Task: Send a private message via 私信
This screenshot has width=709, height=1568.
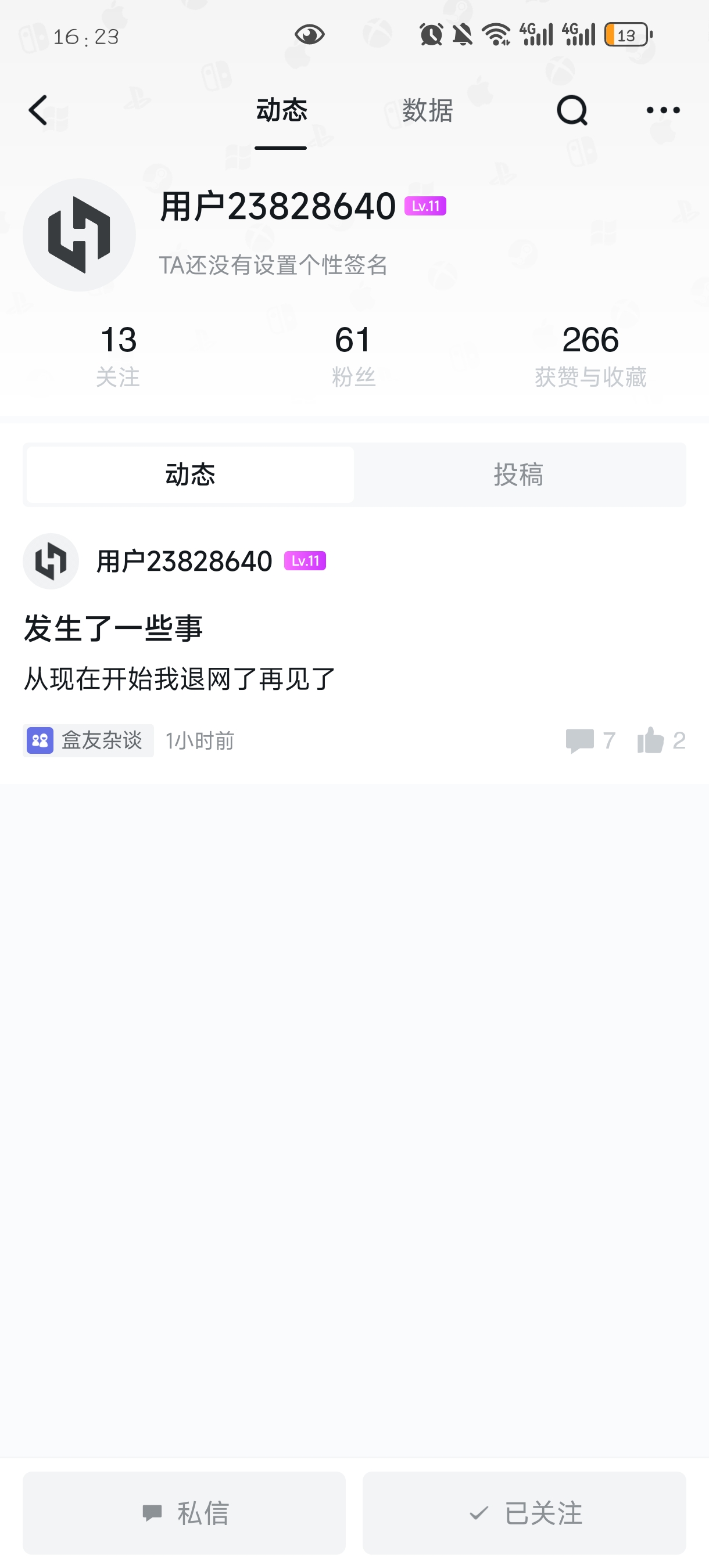Action: coord(184,1513)
